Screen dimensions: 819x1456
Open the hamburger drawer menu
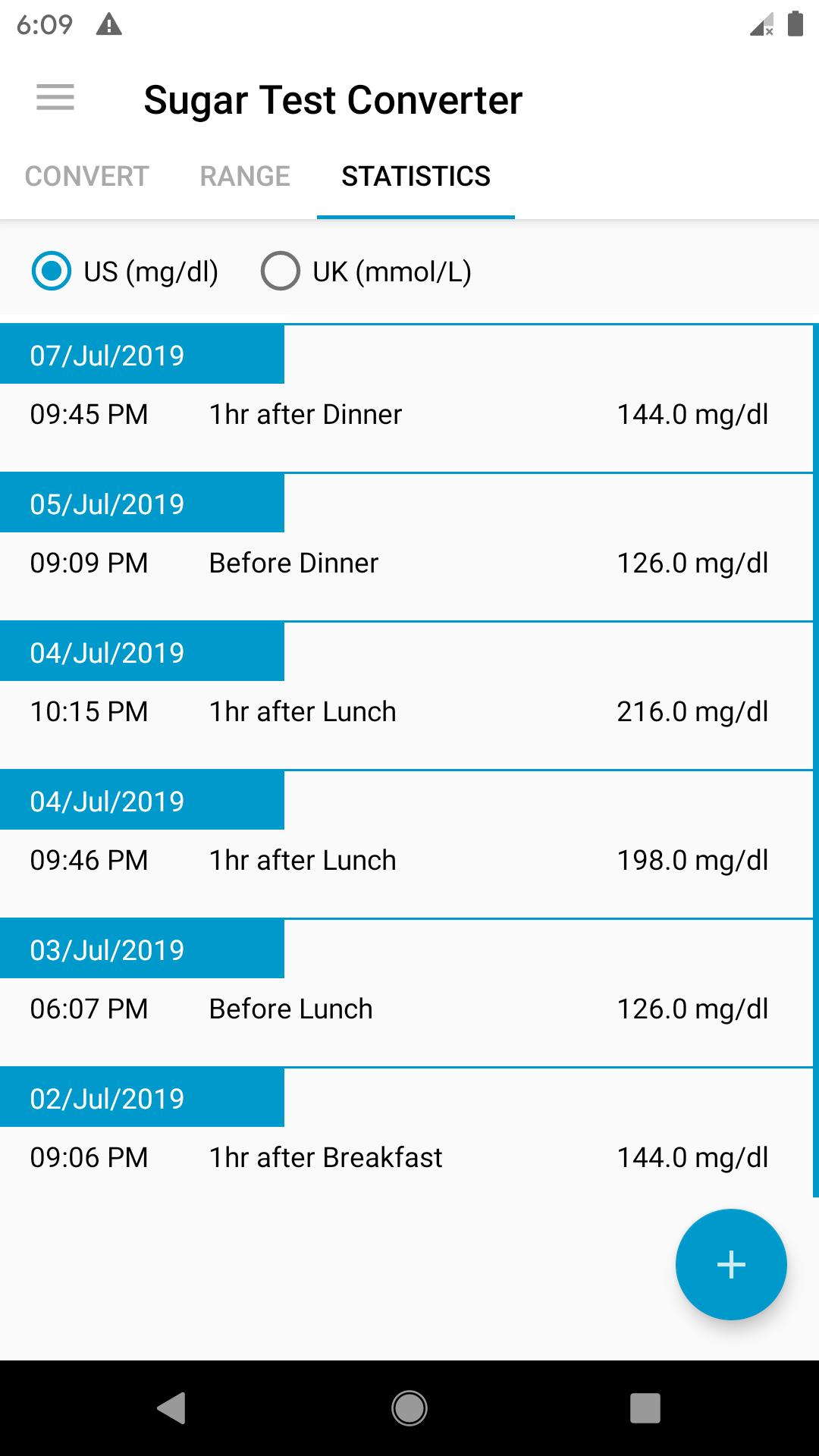pos(55,98)
